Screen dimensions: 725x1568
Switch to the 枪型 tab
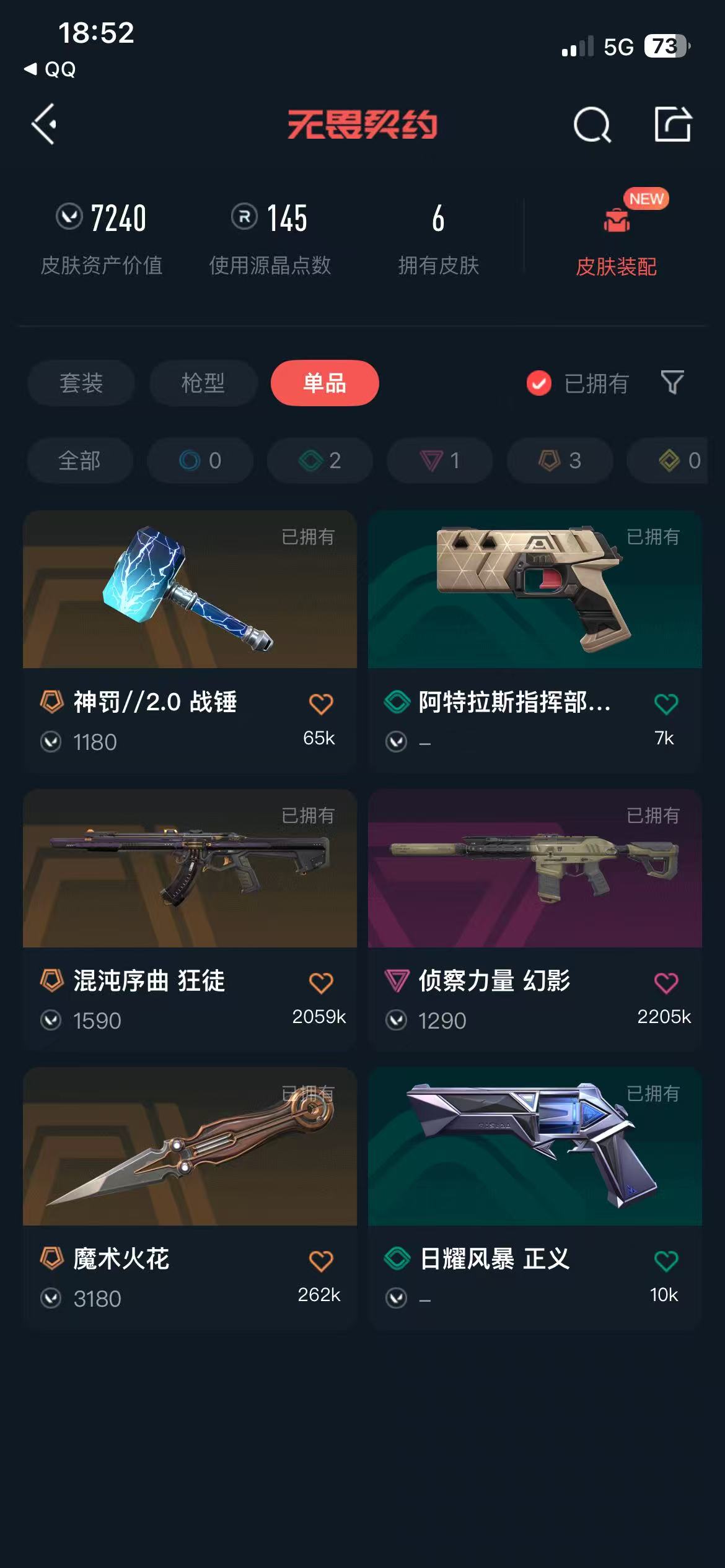pos(203,383)
